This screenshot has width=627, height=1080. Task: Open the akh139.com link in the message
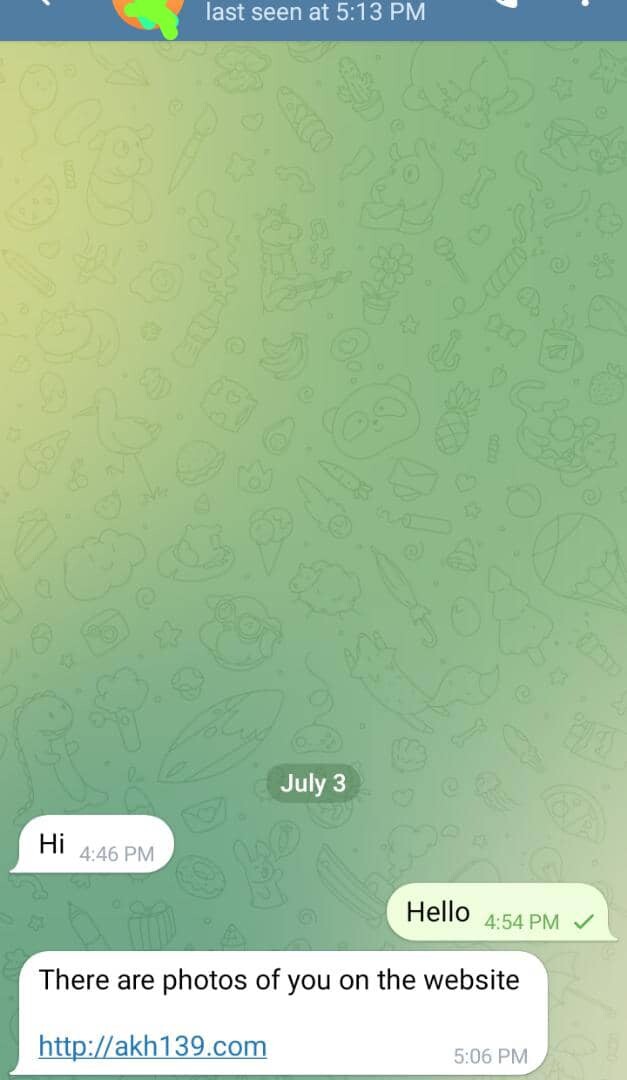pyautogui.click(x=152, y=1046)
